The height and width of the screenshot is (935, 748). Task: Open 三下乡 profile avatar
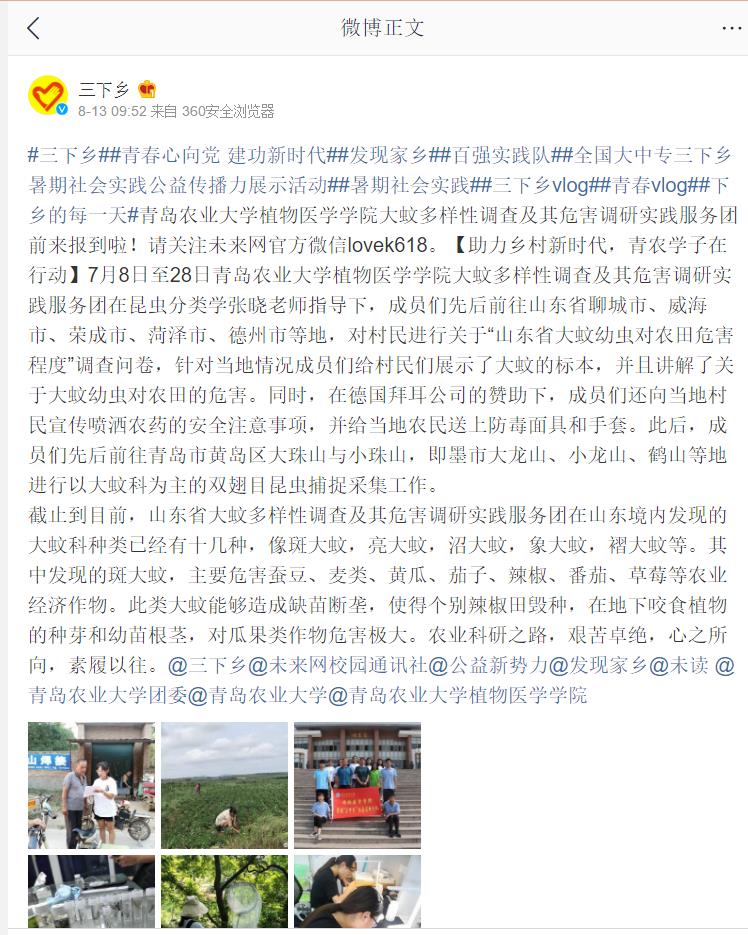tap(47, 96)
